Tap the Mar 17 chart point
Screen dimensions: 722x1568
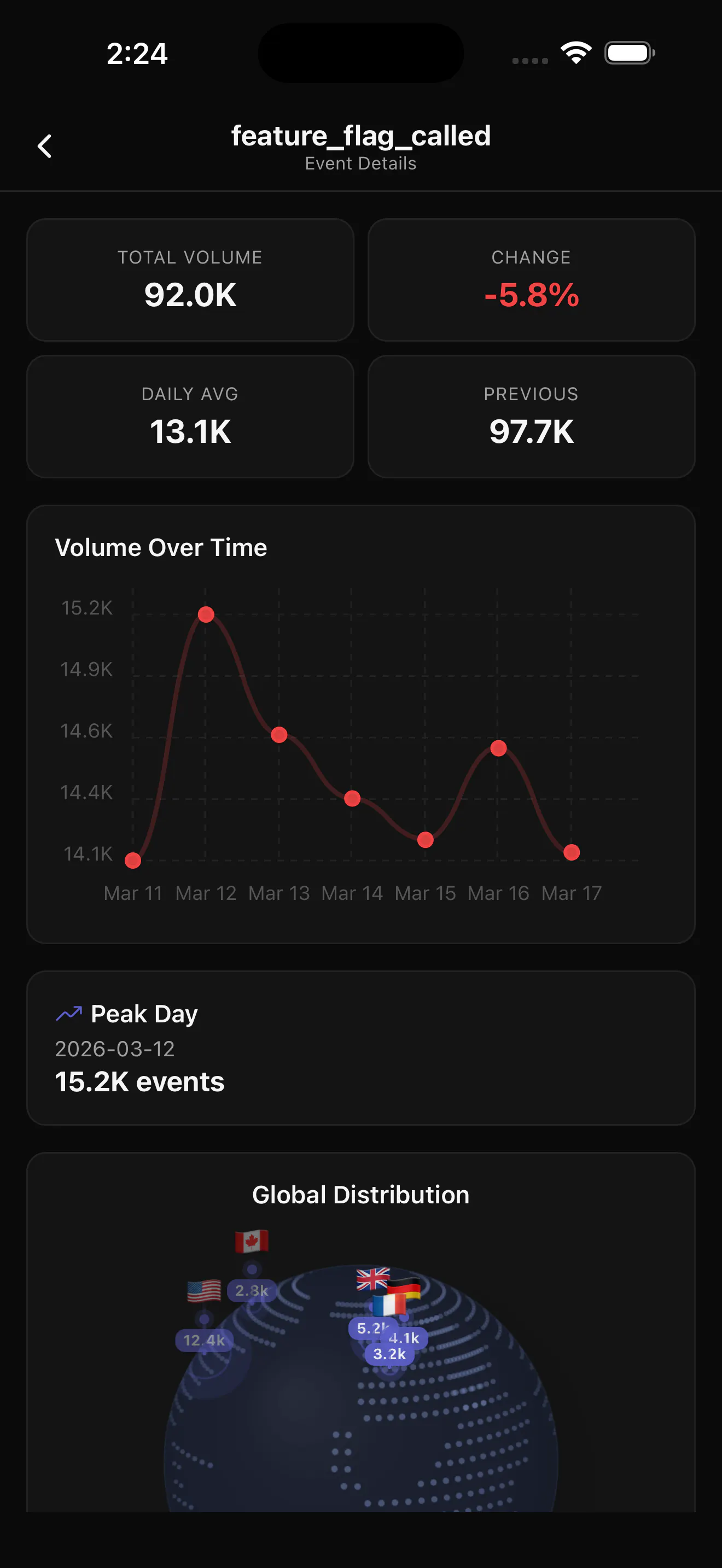click(571, 852)
